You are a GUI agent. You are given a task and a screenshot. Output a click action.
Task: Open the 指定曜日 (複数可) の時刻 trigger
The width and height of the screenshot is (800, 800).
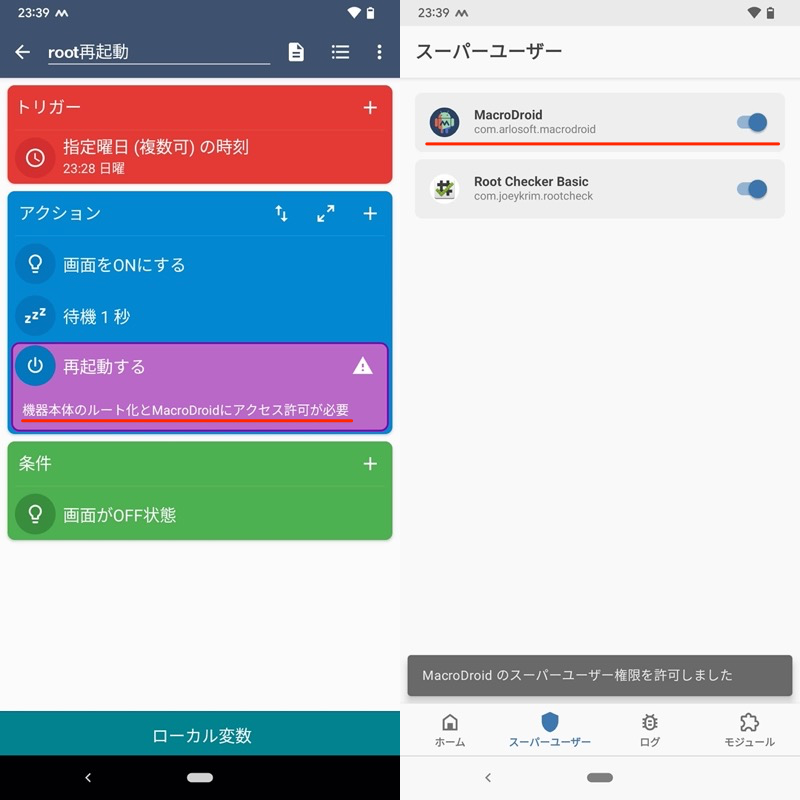coord(155,155)
